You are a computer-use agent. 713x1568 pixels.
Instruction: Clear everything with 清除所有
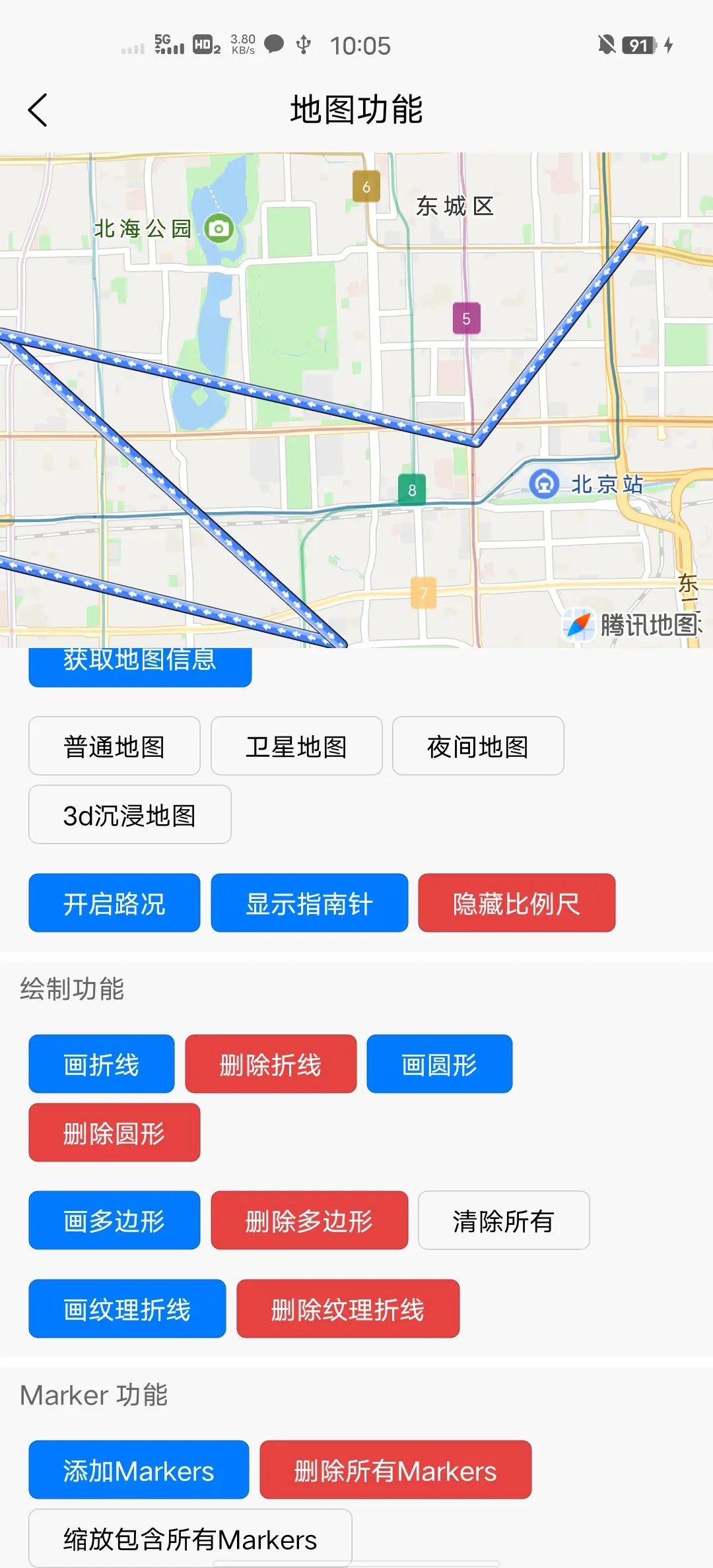[504, 1220]
